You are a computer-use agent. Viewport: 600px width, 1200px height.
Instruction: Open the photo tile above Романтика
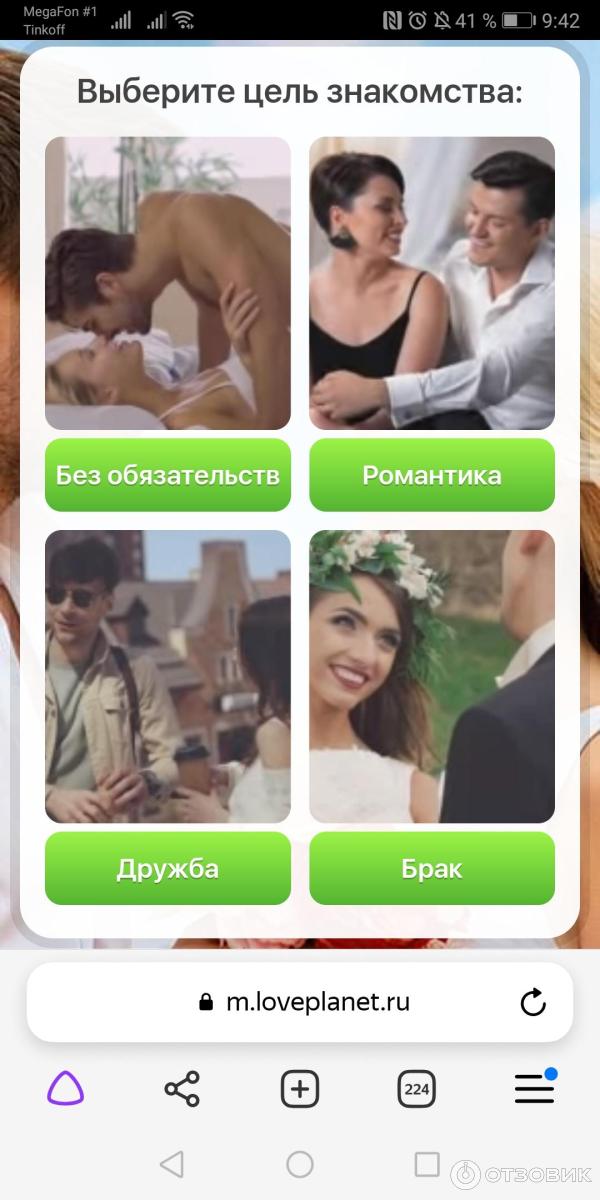point(432,283)
